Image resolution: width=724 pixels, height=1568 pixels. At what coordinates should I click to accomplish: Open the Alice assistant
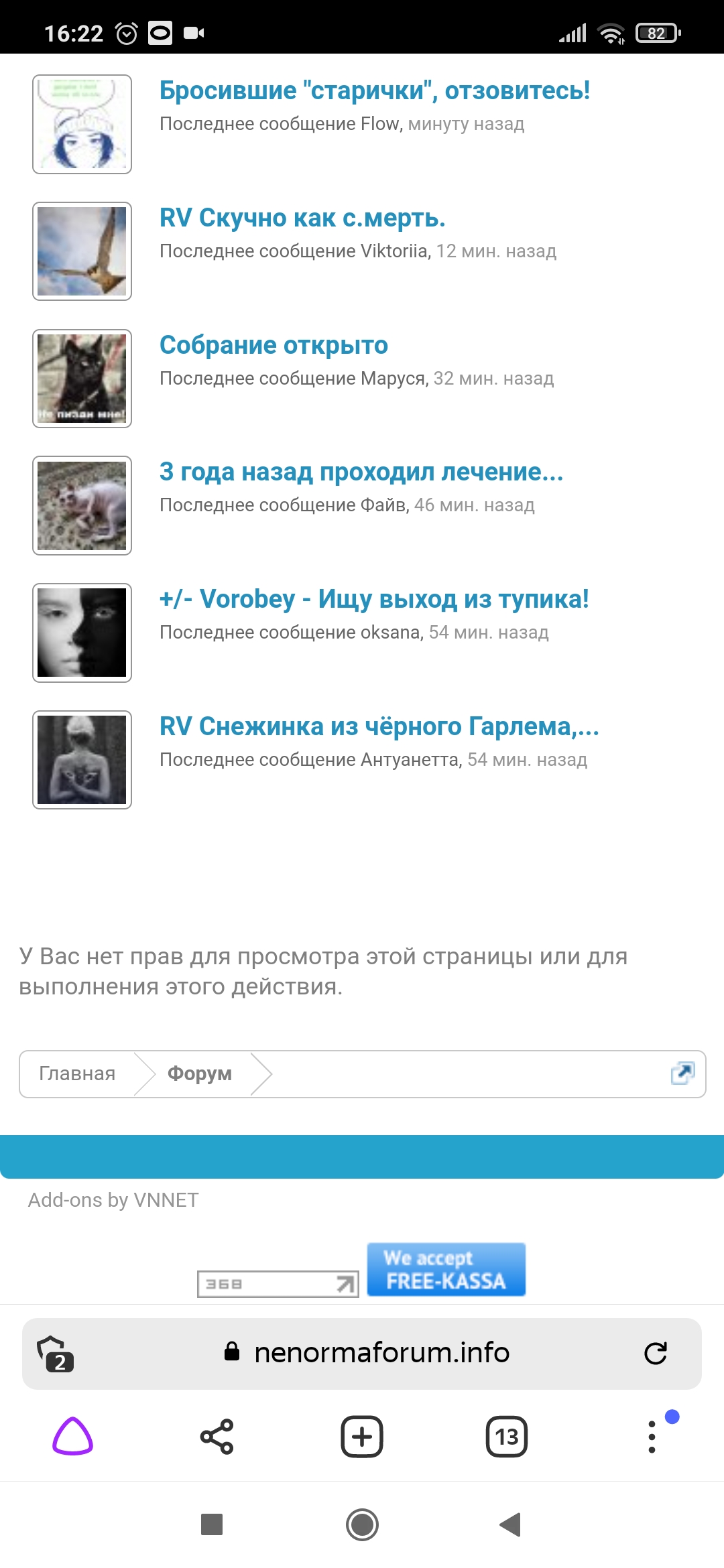pos(72,1437)
